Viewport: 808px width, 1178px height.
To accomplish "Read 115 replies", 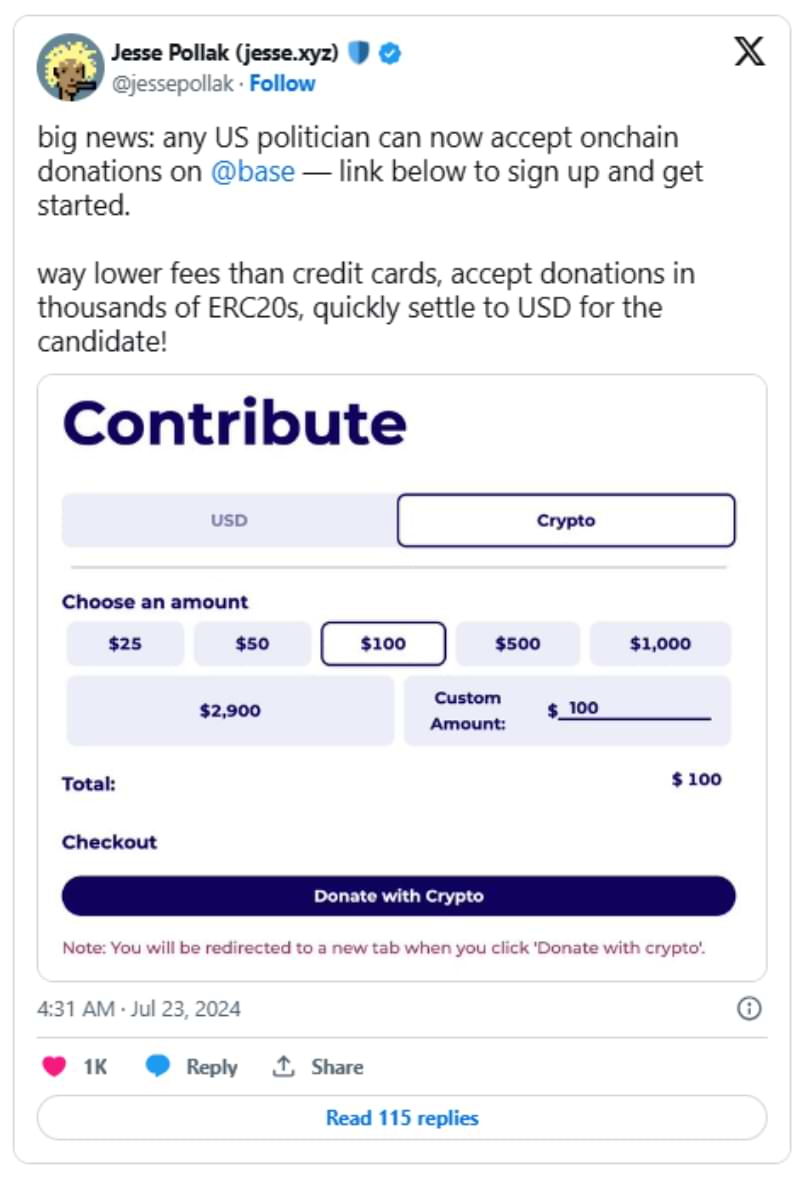I will 401,1118.
